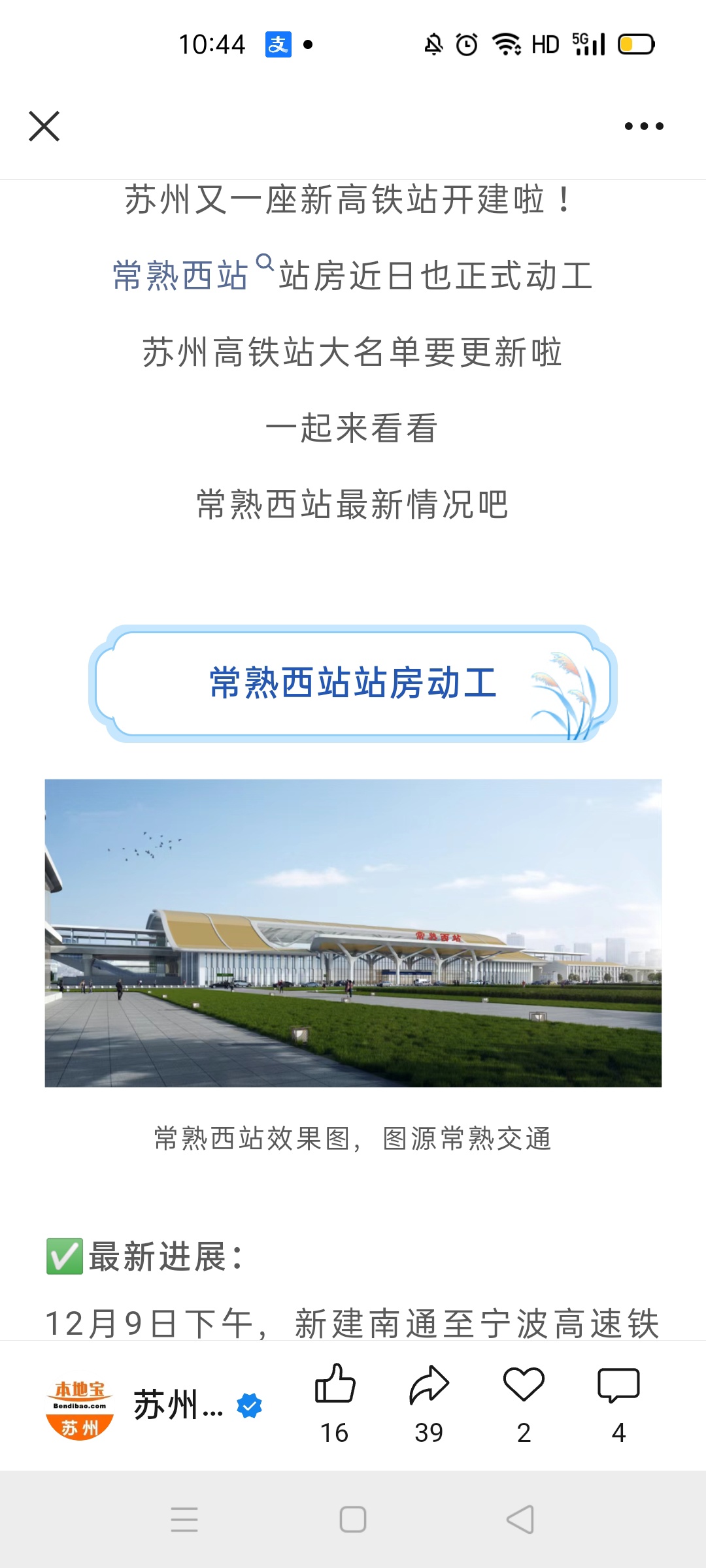Go back using system navigation
This screenshot has height=1568, width=706.
click(x=520, y=1520)
